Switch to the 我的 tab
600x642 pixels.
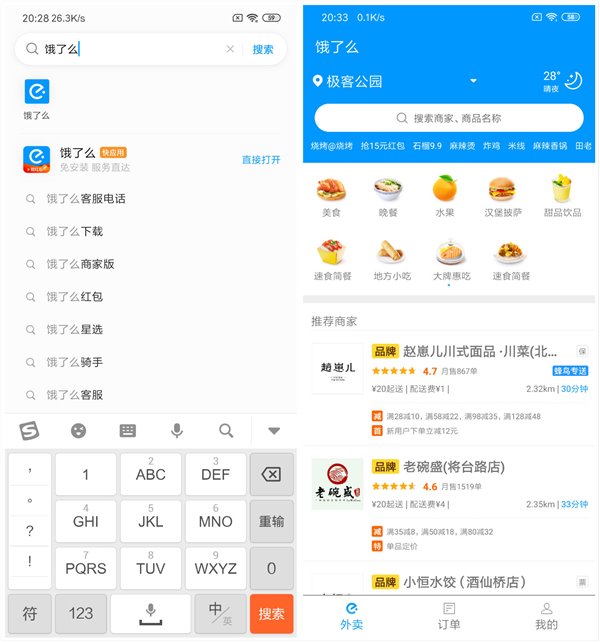coord(546,615)
